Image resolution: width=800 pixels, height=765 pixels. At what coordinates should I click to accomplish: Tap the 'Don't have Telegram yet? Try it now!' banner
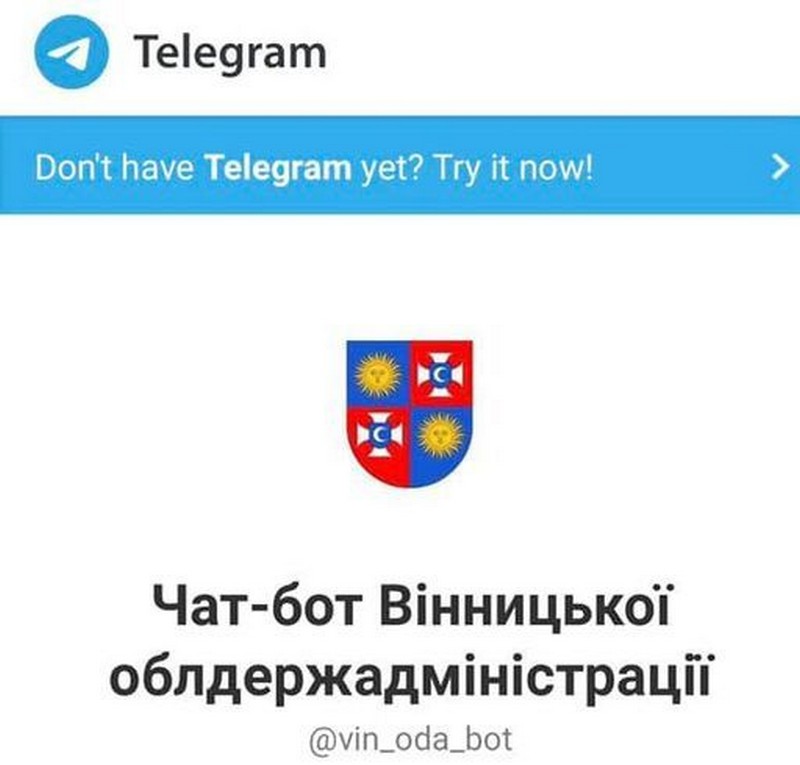point(400,166)
